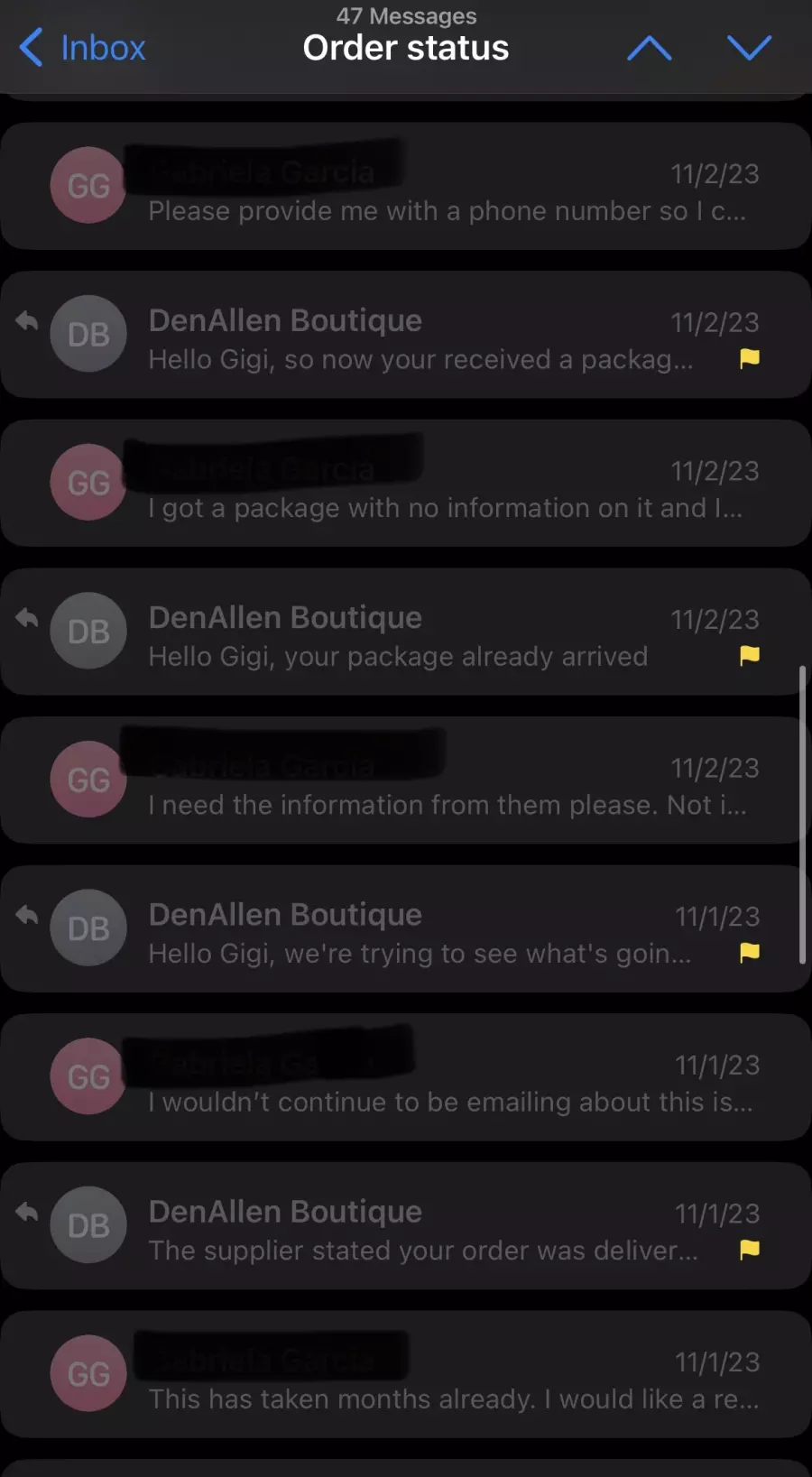Open DenAllen reply 'so now your received a packag…'
The image size is (812, 1477).
point(406,335)
